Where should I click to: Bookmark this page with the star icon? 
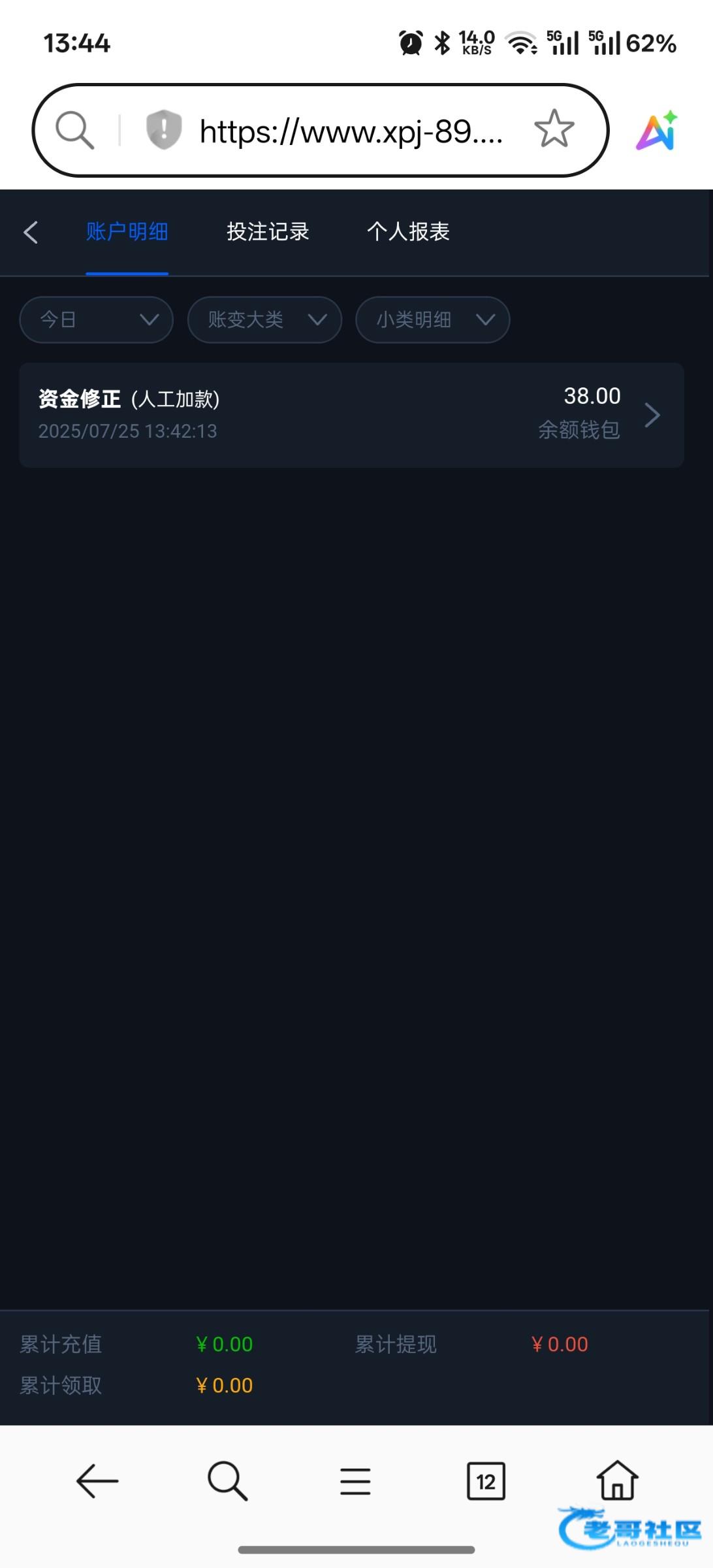tap(554, 129)
